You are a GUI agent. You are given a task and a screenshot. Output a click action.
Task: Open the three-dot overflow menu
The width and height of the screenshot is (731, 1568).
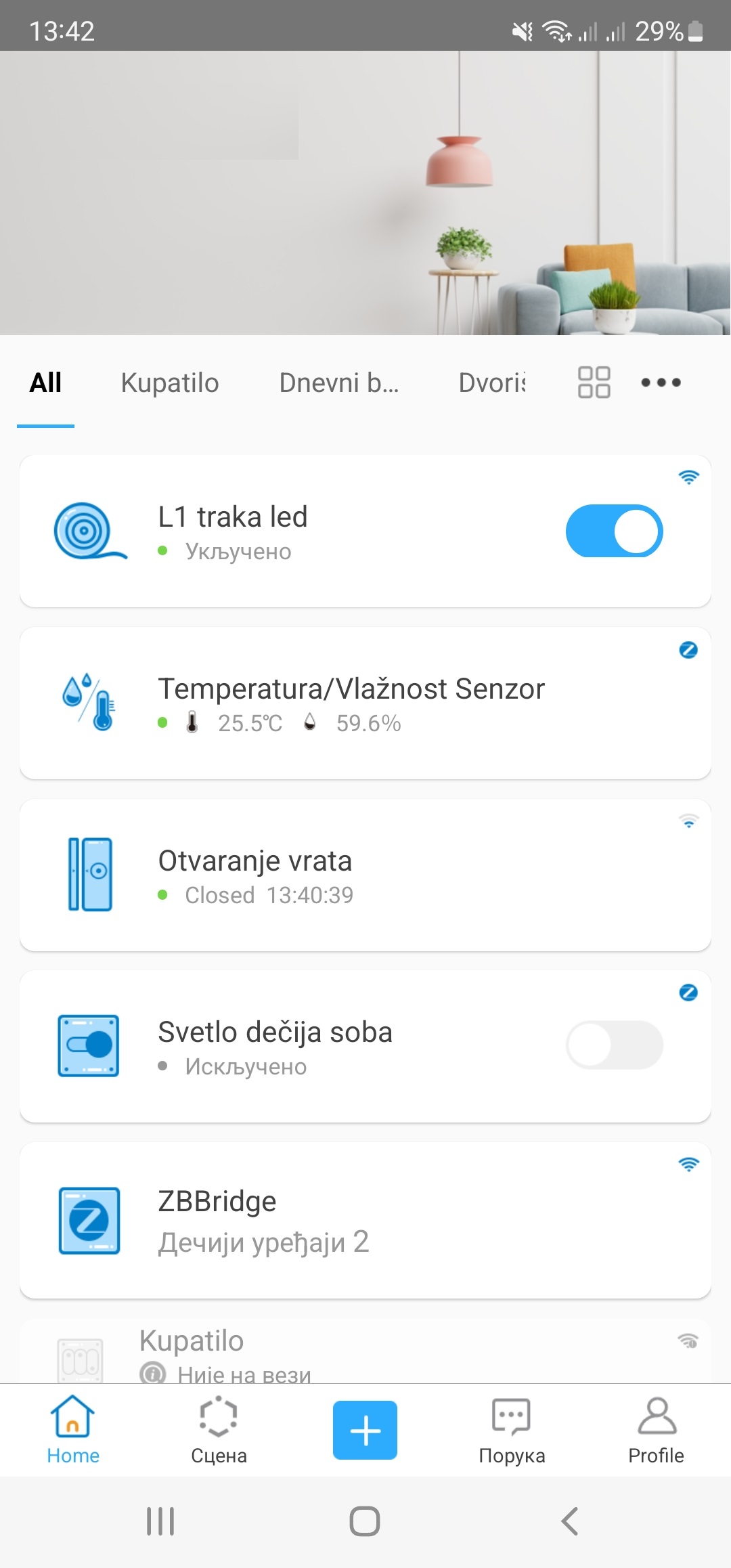point(661,383)
